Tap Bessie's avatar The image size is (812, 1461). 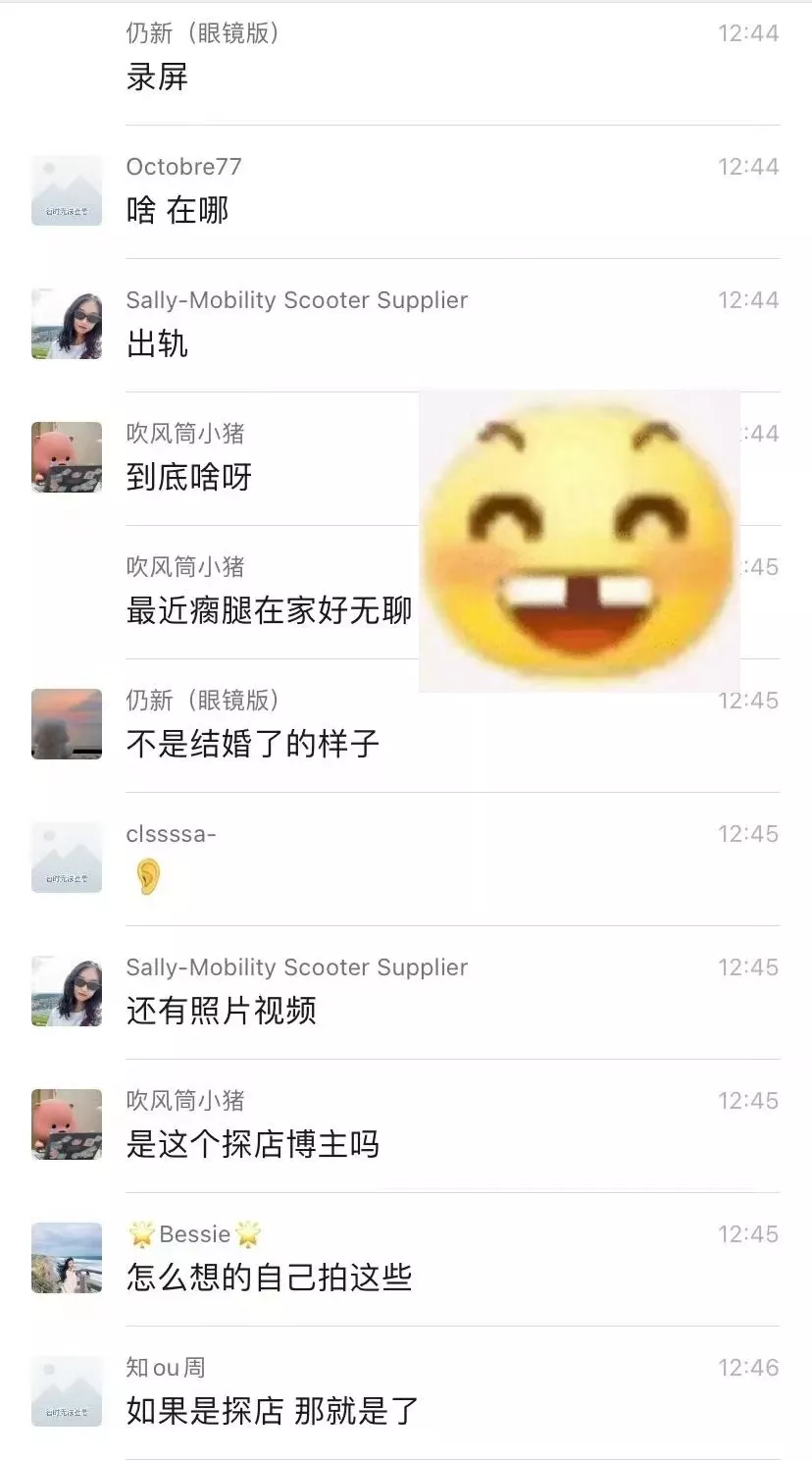coord(67,1258)
